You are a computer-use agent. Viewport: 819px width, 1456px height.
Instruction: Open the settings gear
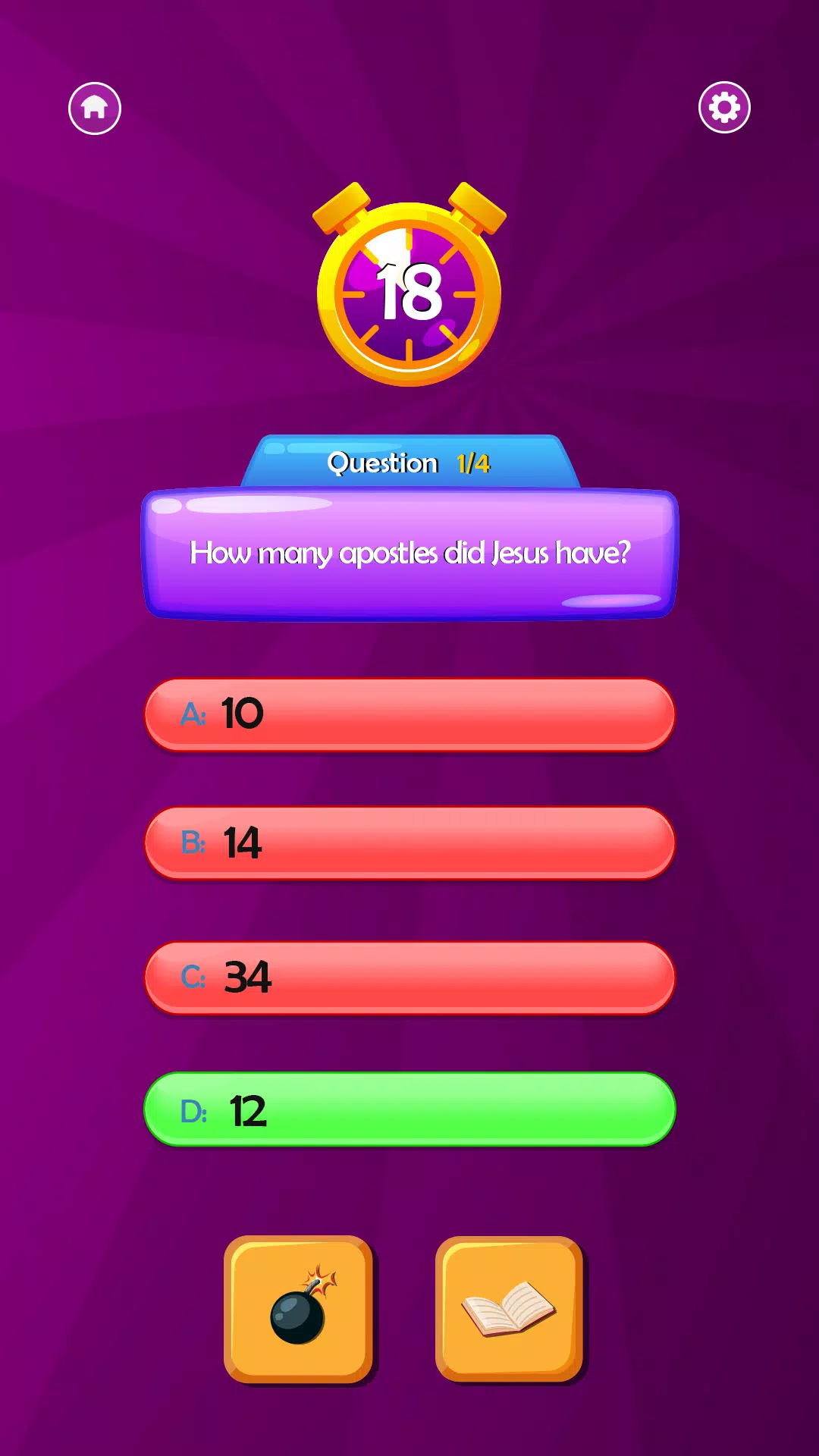point(724,107)
